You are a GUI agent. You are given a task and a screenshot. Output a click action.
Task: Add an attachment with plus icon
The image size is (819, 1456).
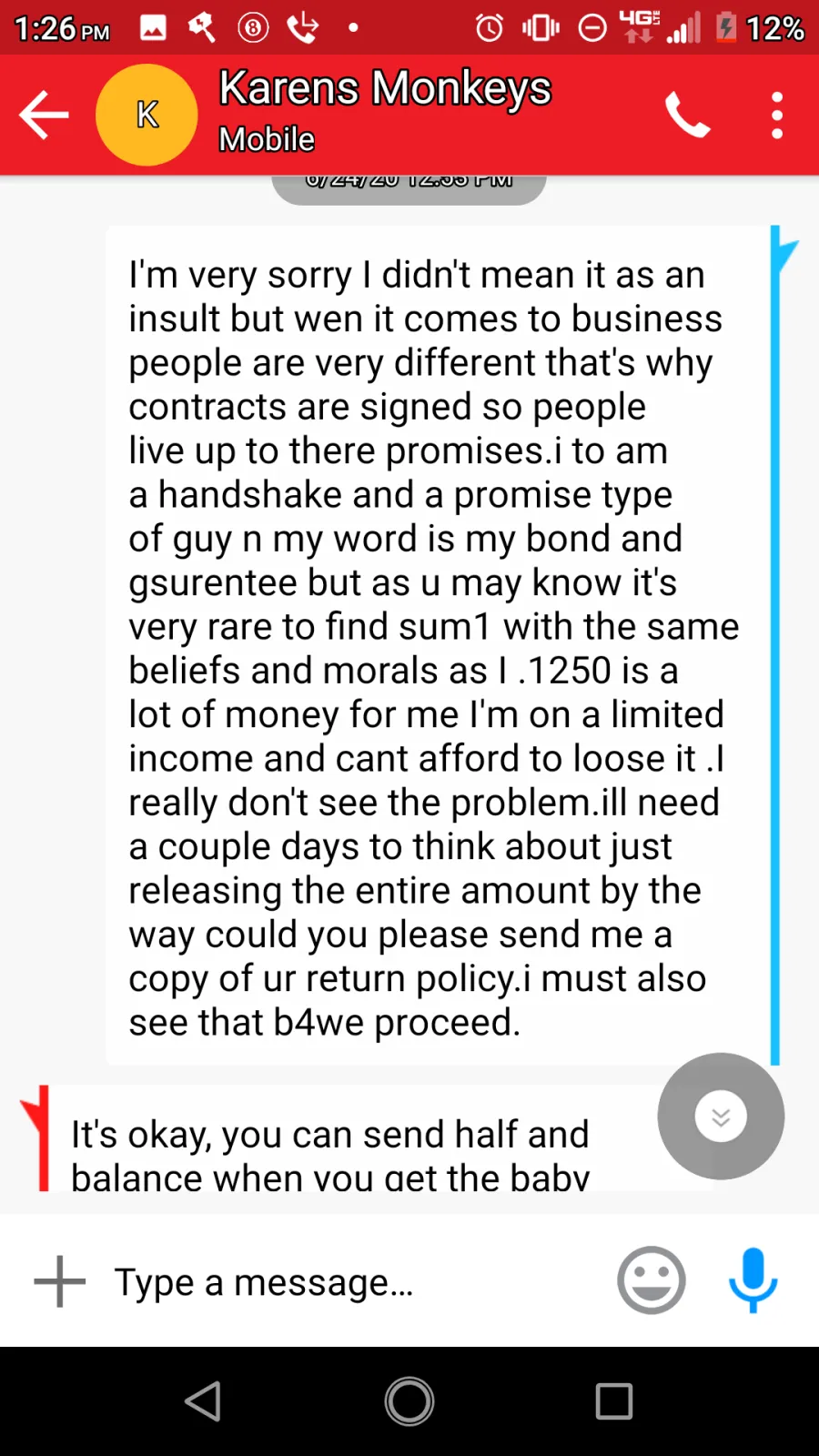click(60, 1281)
